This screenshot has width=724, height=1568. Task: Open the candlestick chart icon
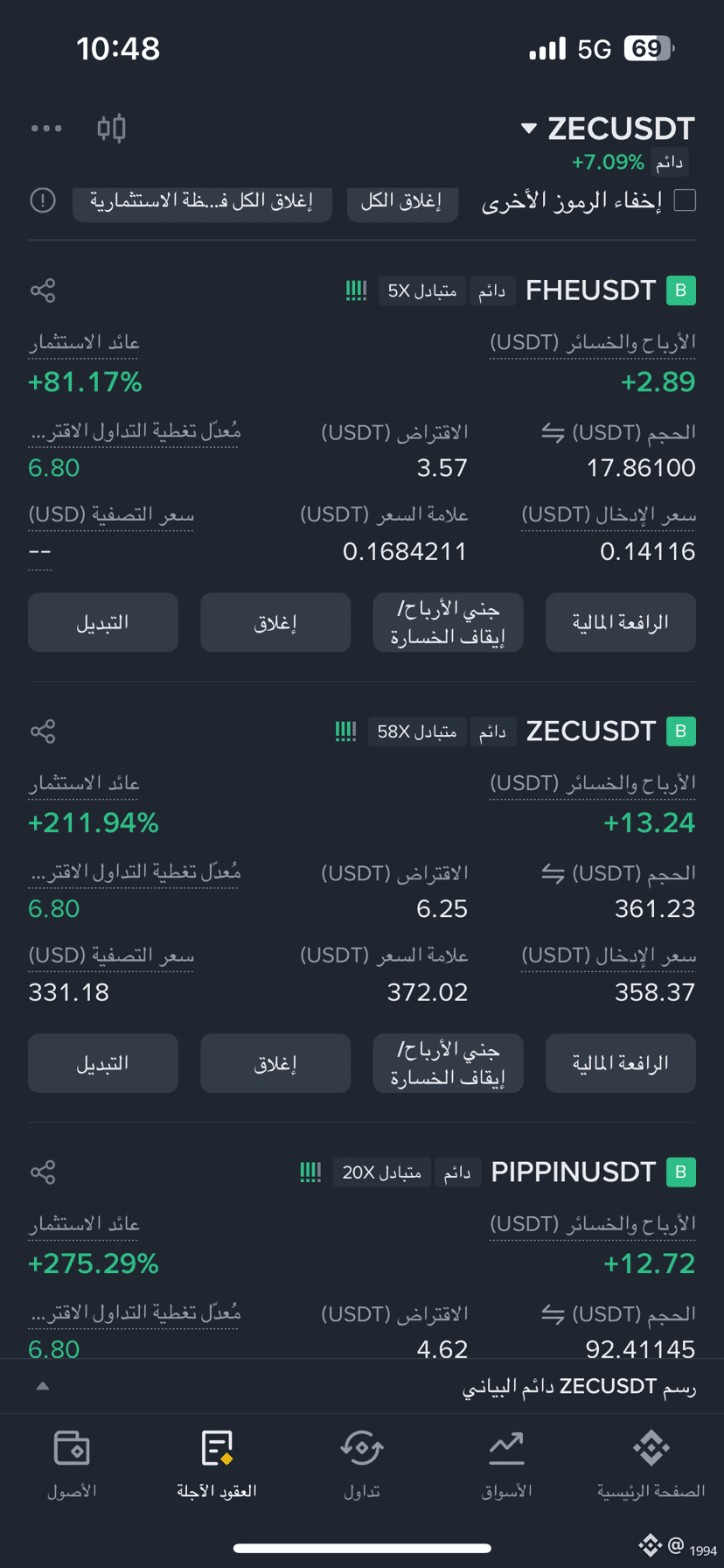(x=111, y=129)
